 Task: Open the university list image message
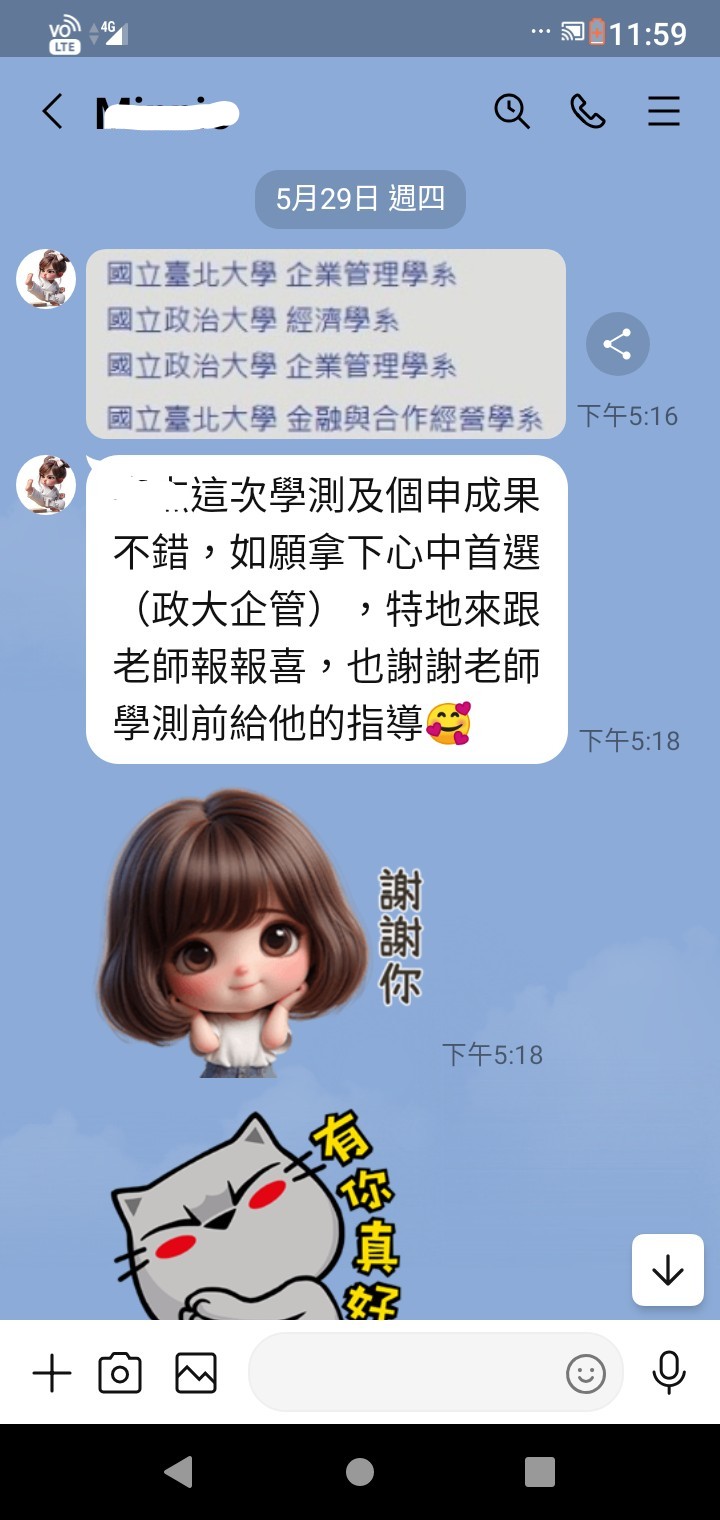[325, 344]
